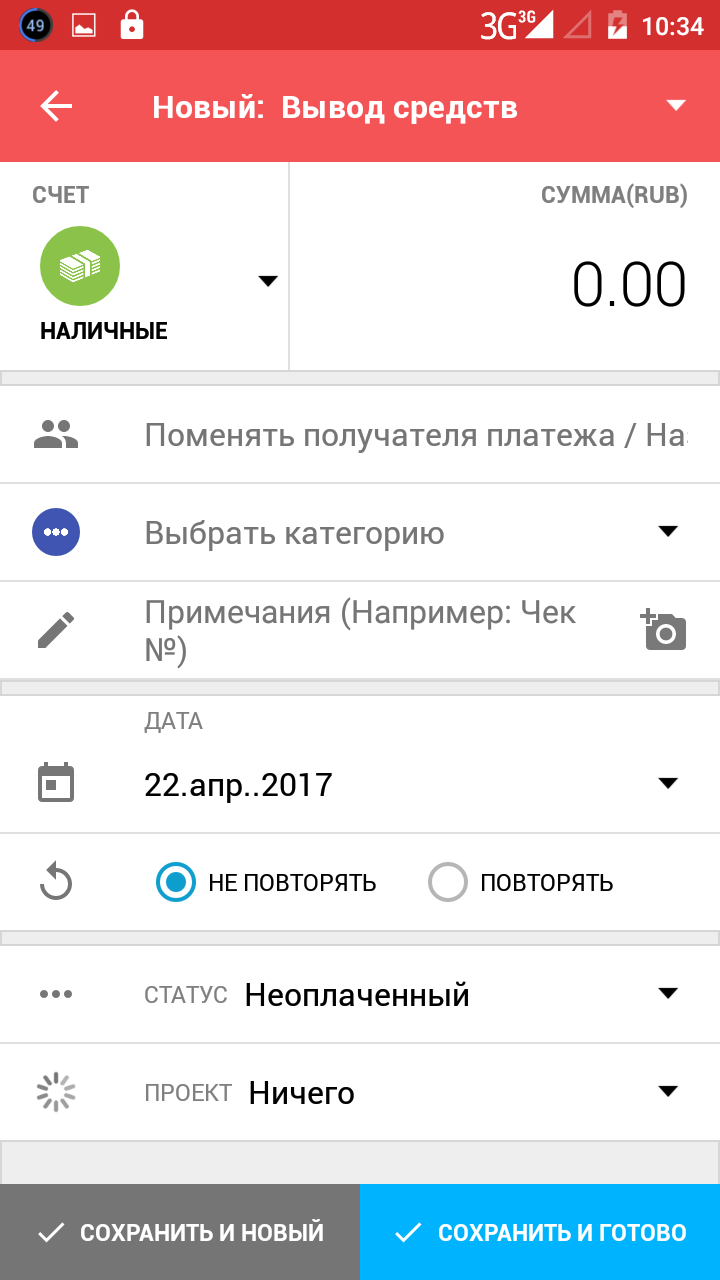This screenshot has width=720, height=1280.
Task: Edit the 0.00 amount field
Action: [x=628, y=285]
